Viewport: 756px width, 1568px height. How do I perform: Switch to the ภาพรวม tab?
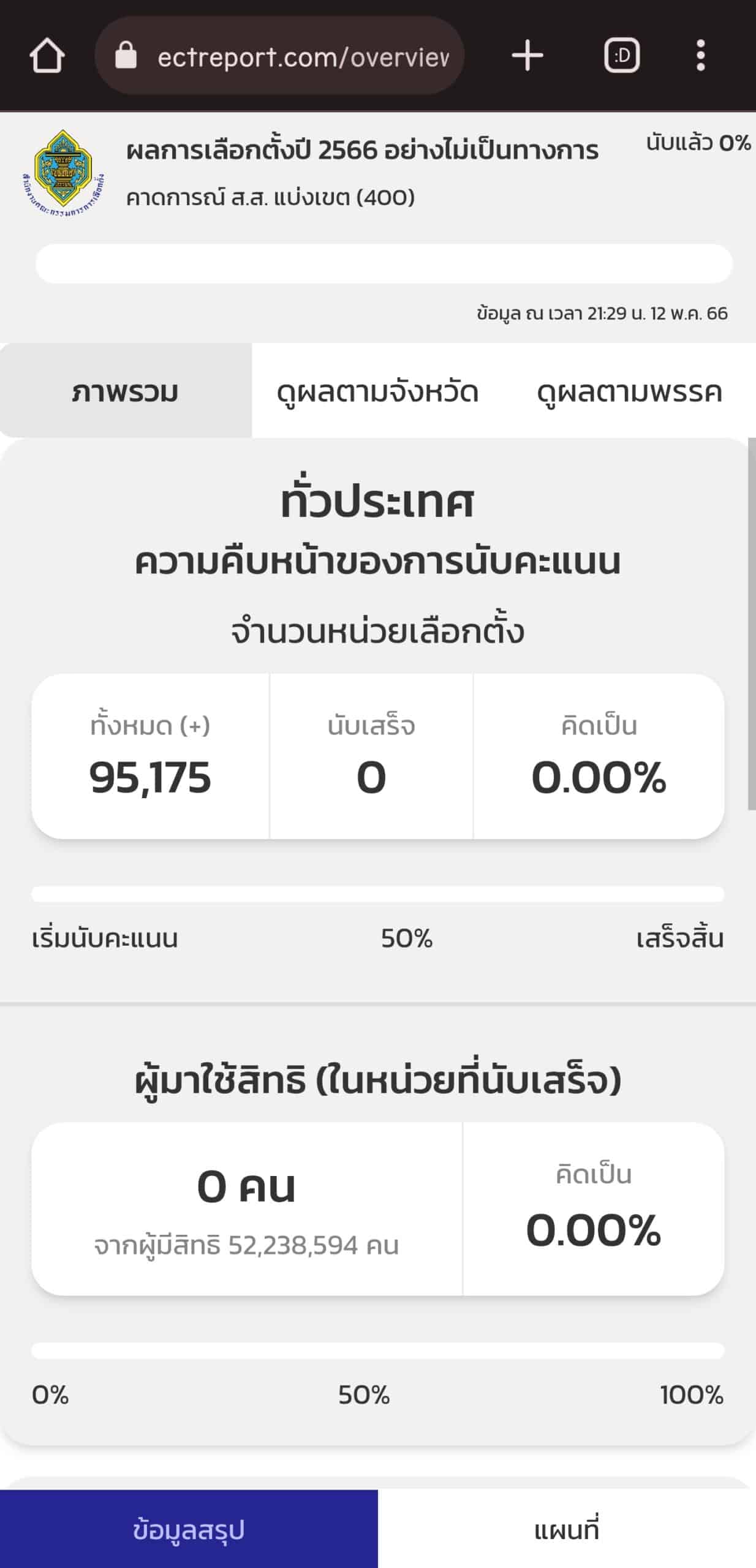pyautogui.click(x=126, y=391)
